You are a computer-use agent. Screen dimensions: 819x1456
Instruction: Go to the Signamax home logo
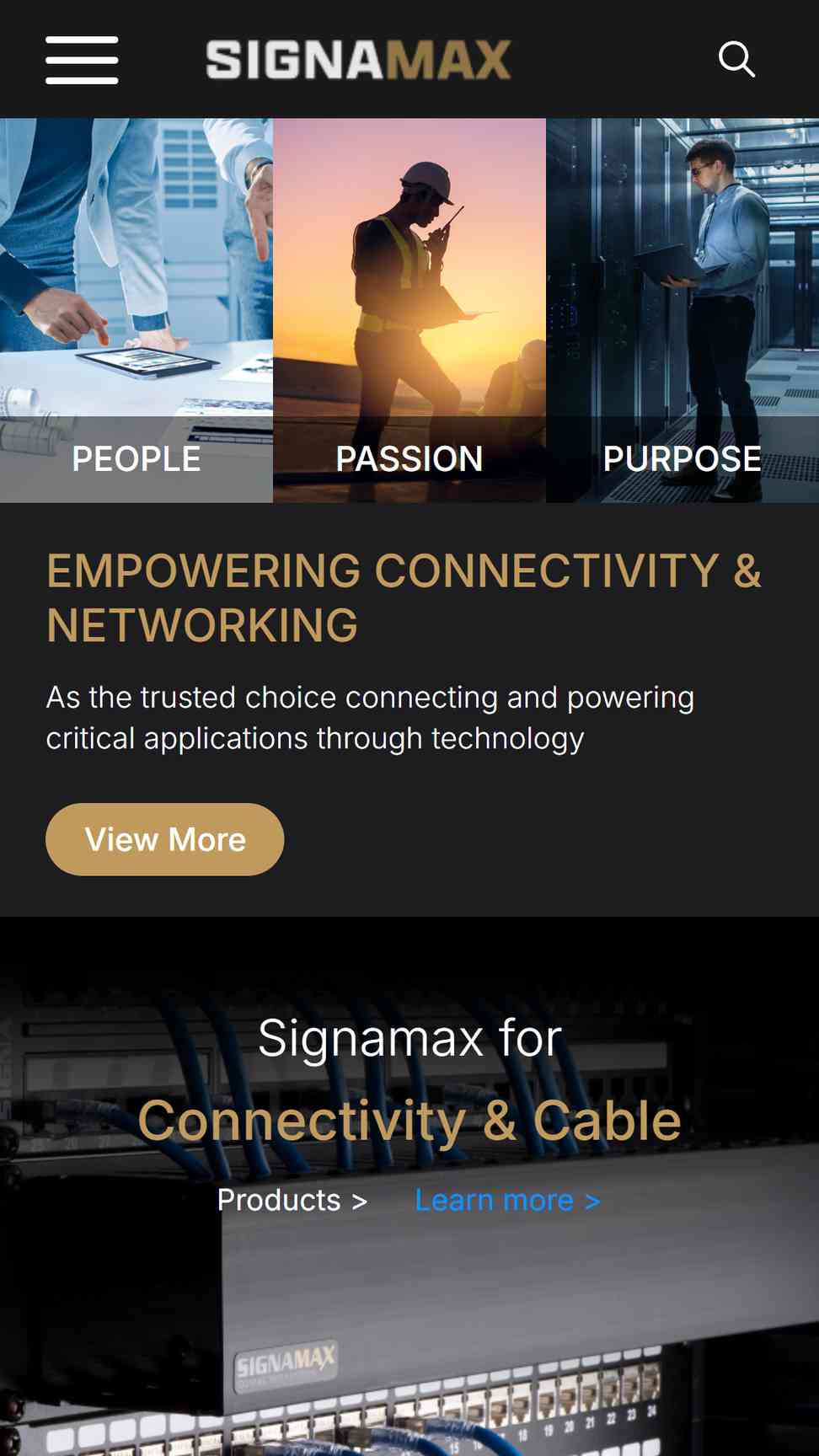(x=358, y=60)
